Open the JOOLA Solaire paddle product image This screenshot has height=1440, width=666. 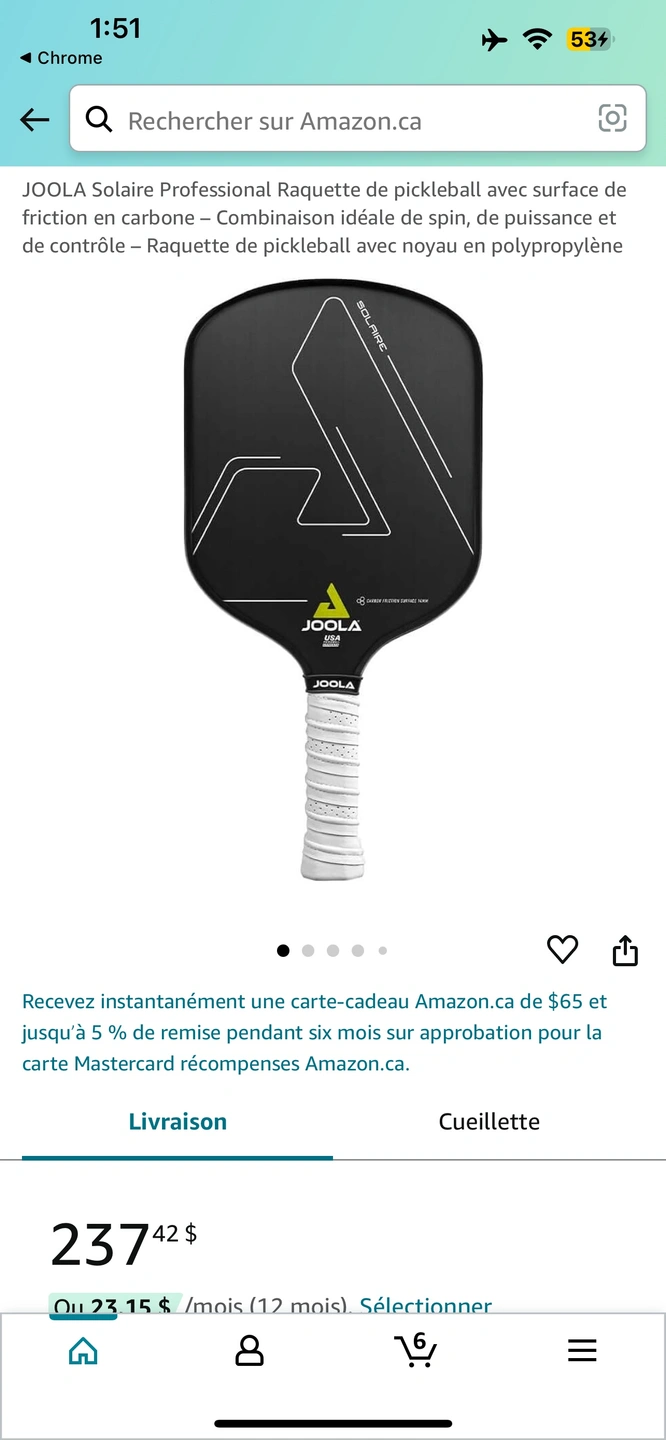pos(333,580)
